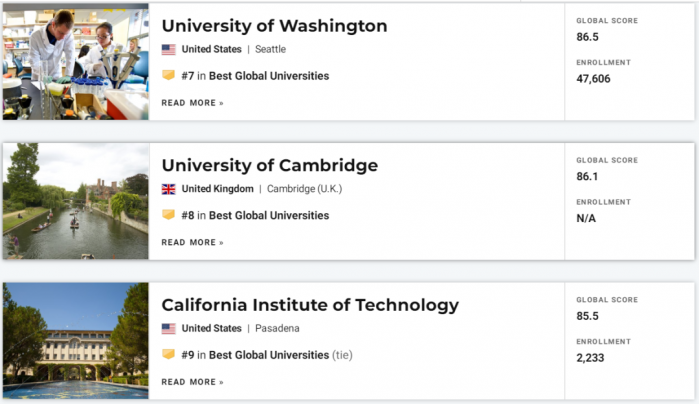Image resolution: width=700 pixels, height=404 pixels.
Task: Tap Read More under University of Washington
Action: point(192,102)
